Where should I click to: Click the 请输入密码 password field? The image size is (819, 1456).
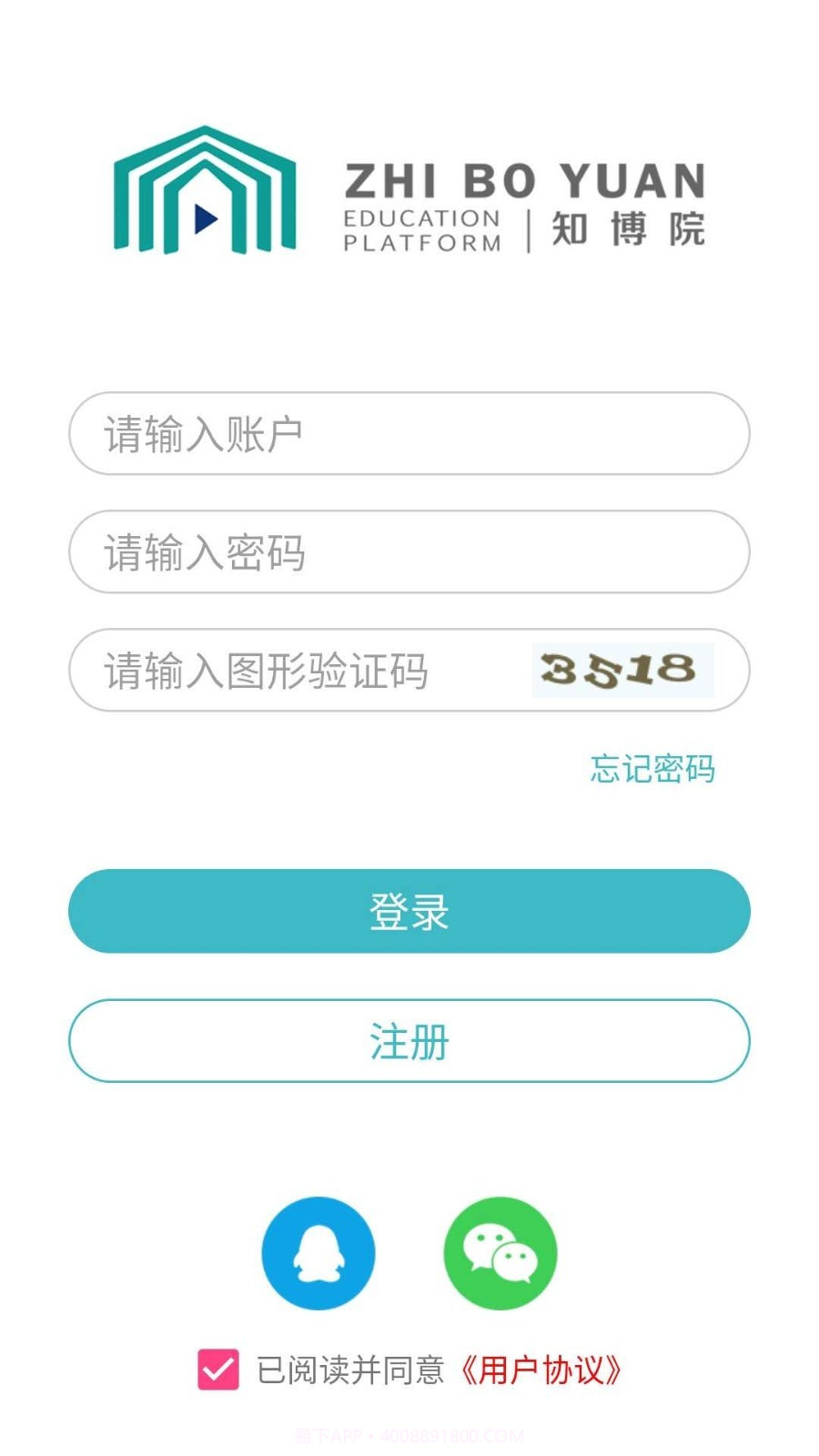point(409,552)
